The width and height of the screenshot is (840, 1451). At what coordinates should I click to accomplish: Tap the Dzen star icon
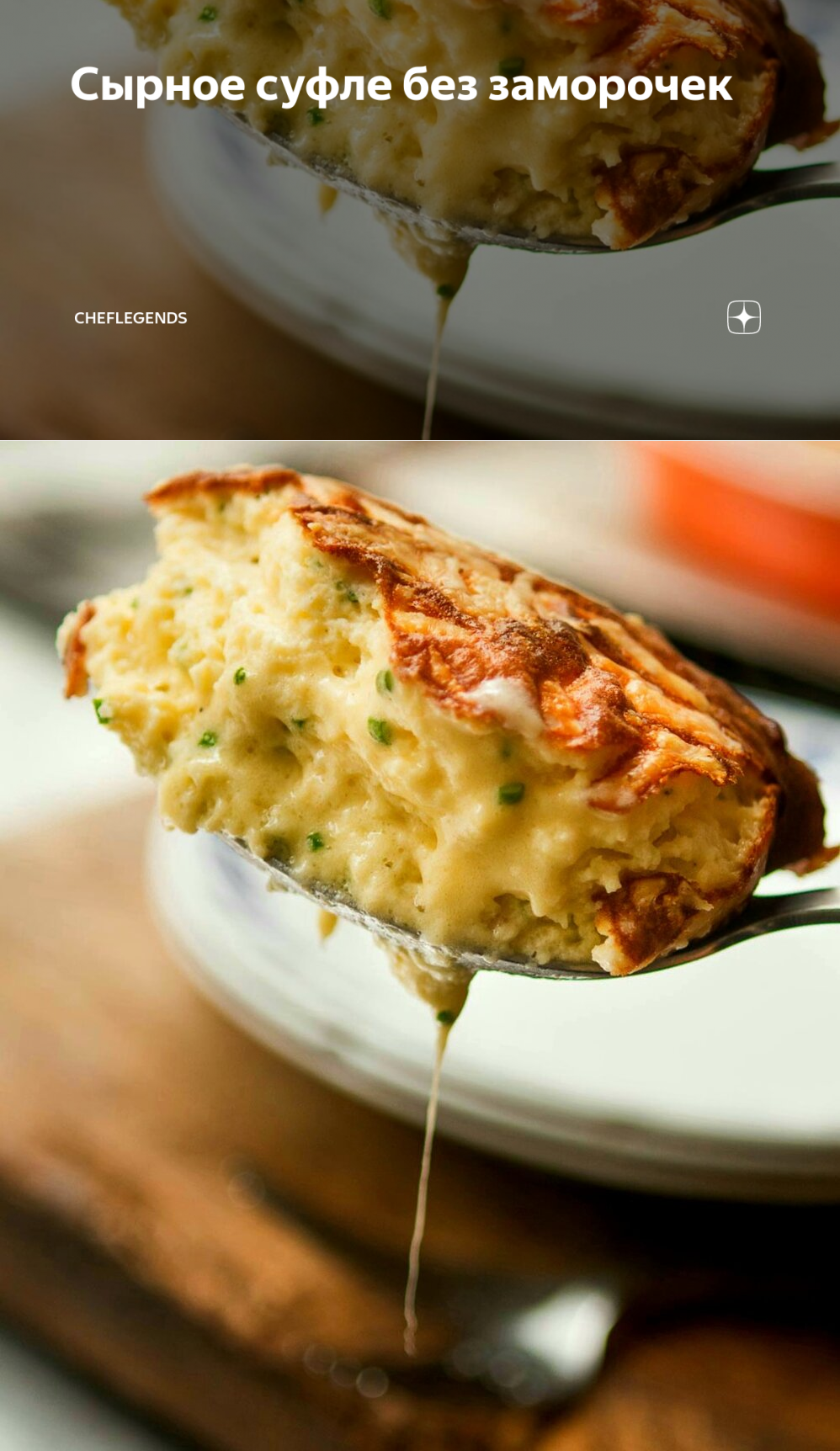744,317
